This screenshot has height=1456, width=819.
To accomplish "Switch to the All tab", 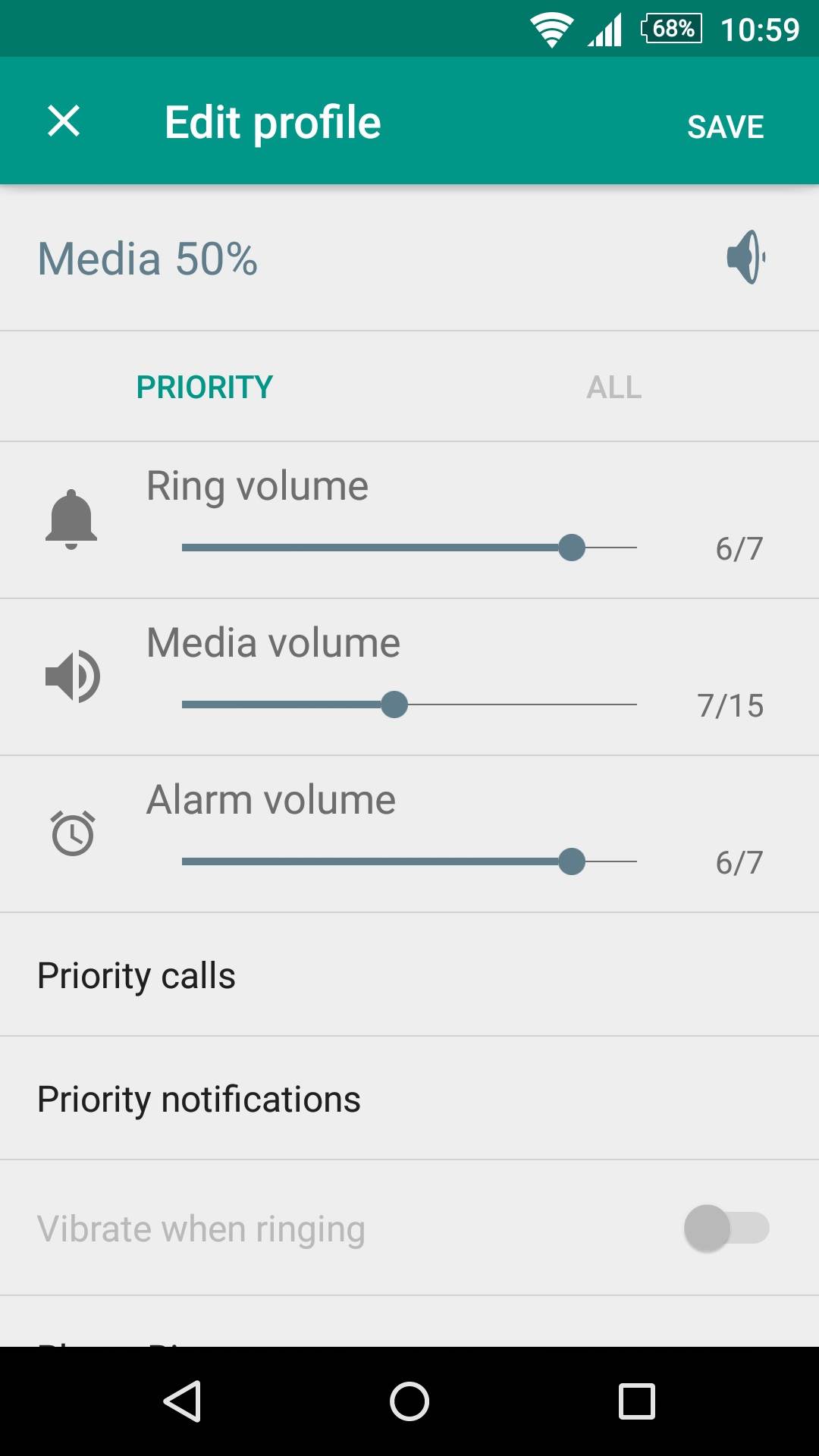I will [614, 388].
